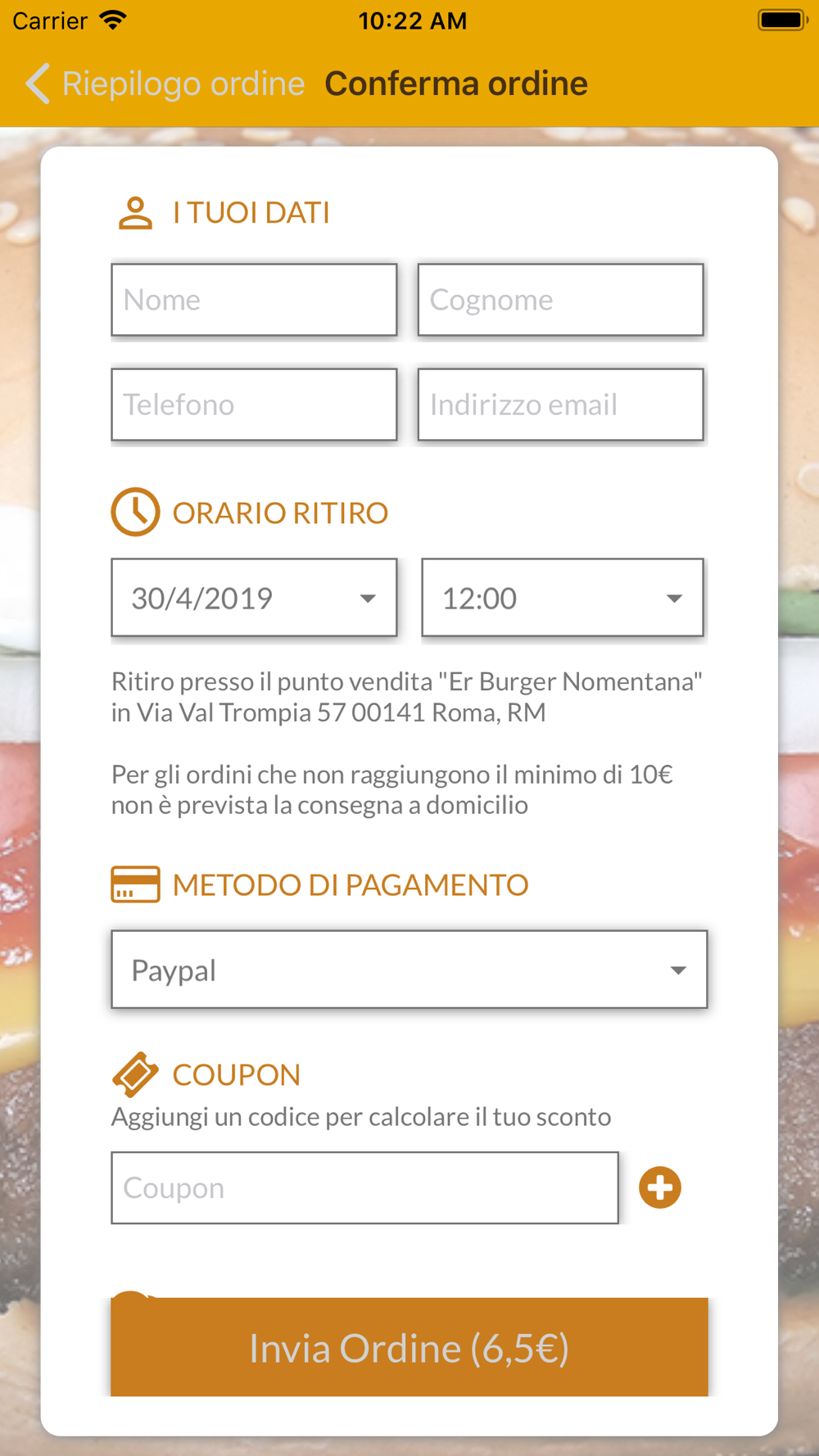Focus the Cognome field

pyautogui.click(x=560, y=300)
